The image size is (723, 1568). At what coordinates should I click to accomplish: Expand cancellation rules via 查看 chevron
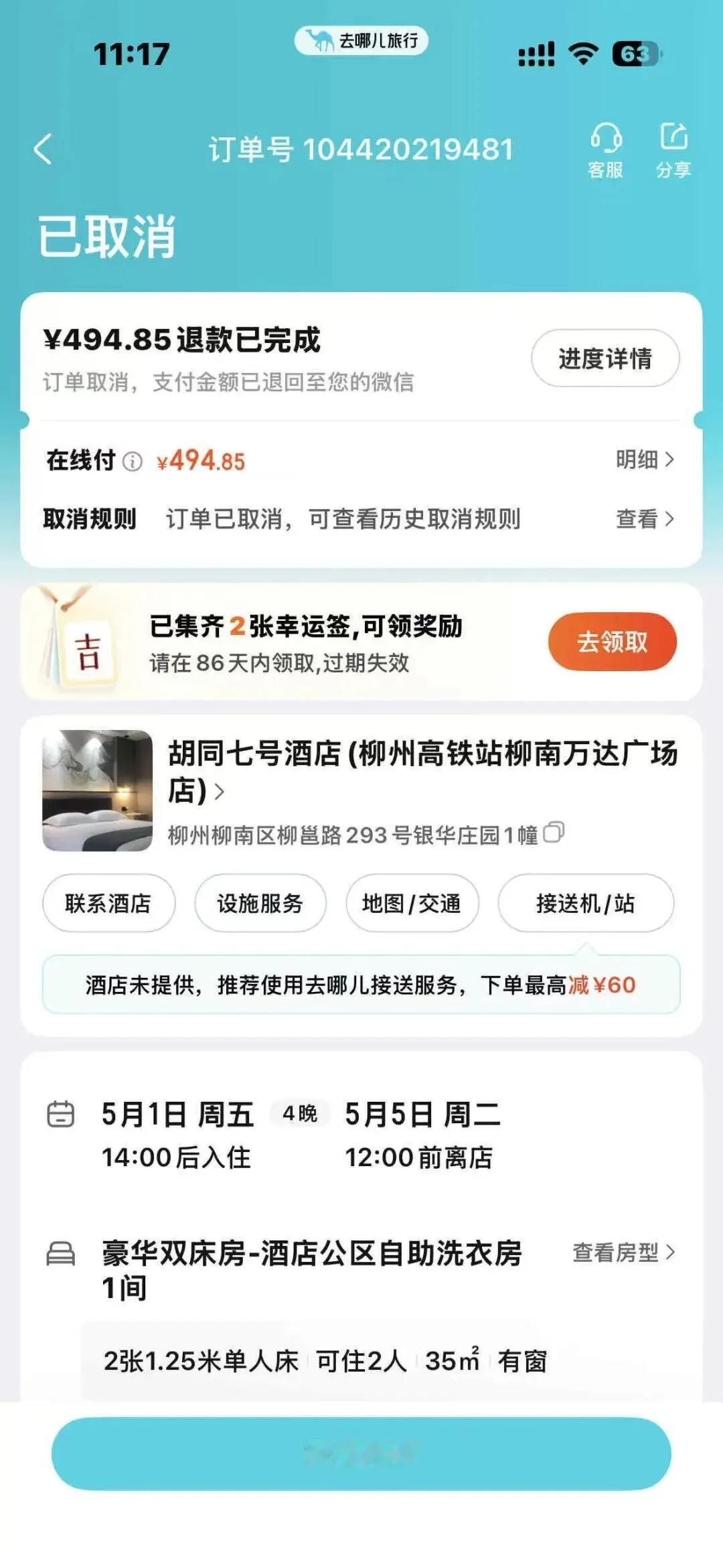(644, 519)
